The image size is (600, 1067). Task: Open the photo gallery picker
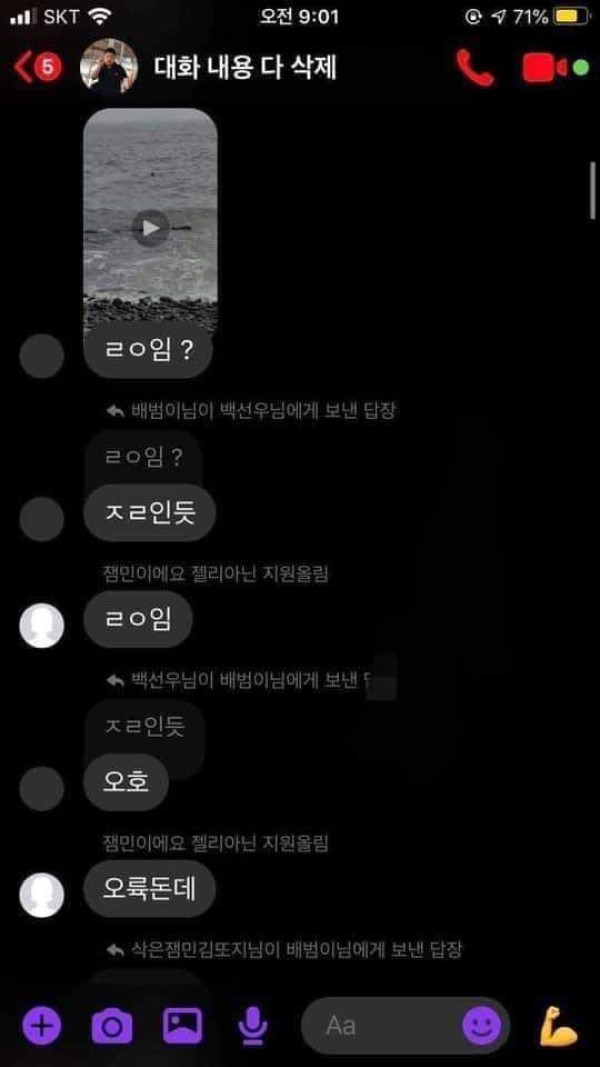(182, 1025)
